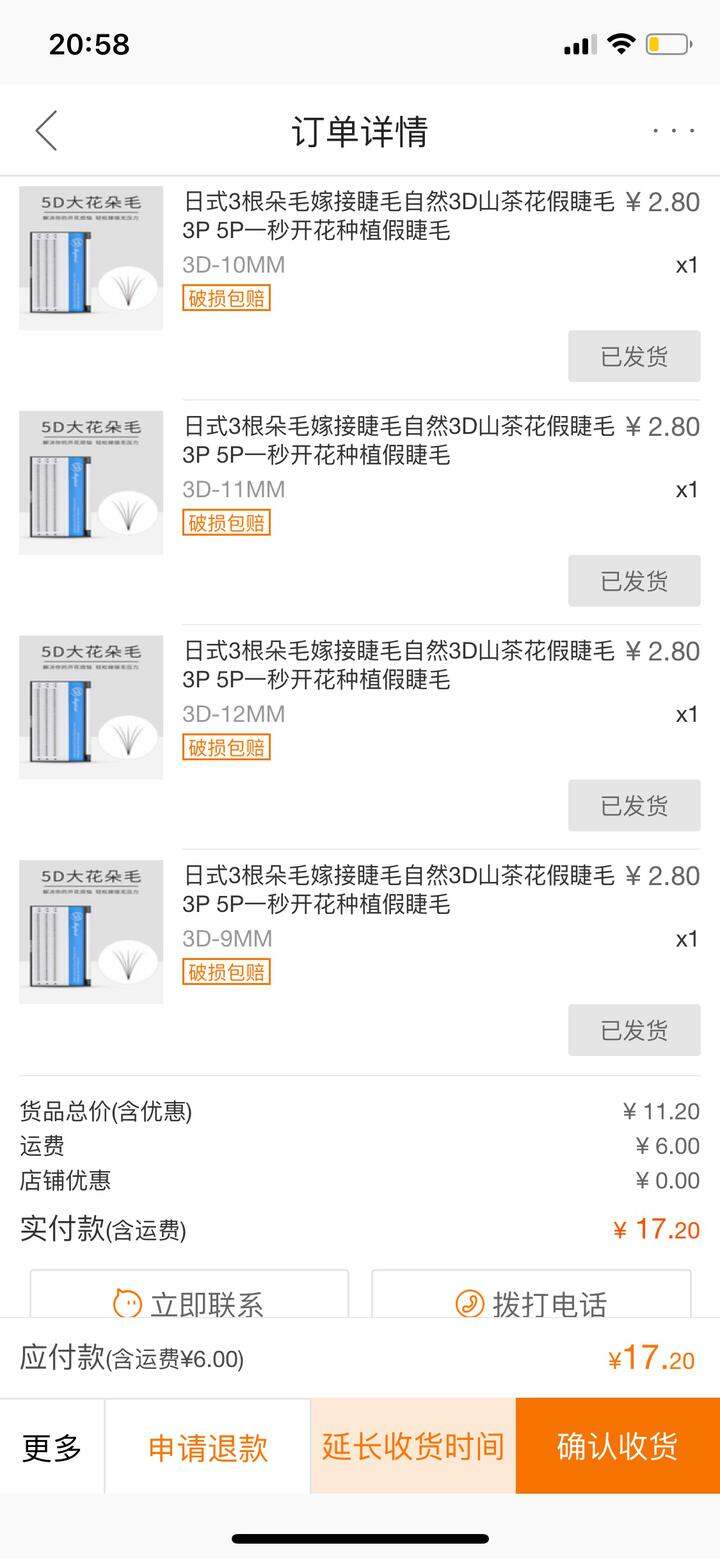Image resolution: width=720 pixels, height=1559 pixels.
Task: Open the 更多 options
Action: (x=52, y=1447)
